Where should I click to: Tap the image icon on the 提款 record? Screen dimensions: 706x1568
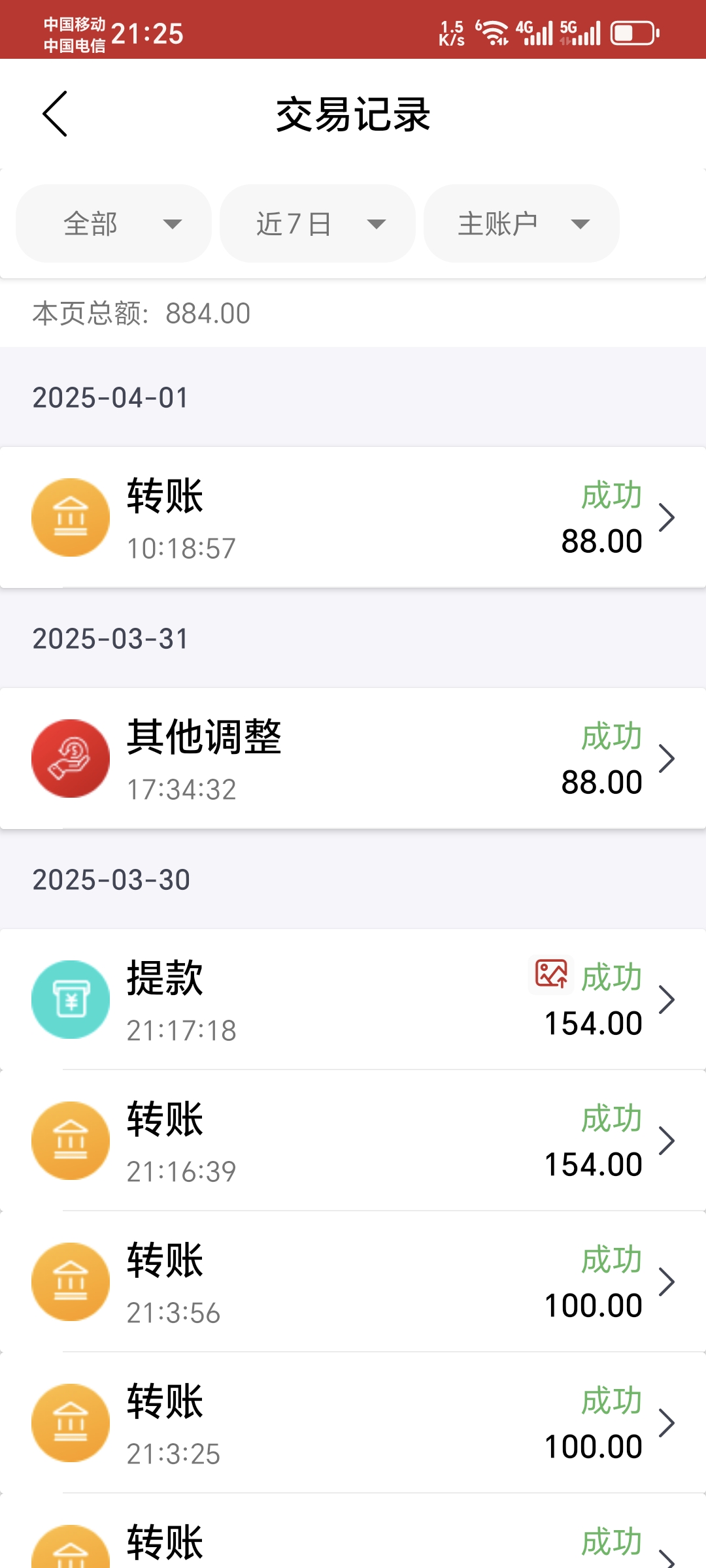(x=551, y=974)
